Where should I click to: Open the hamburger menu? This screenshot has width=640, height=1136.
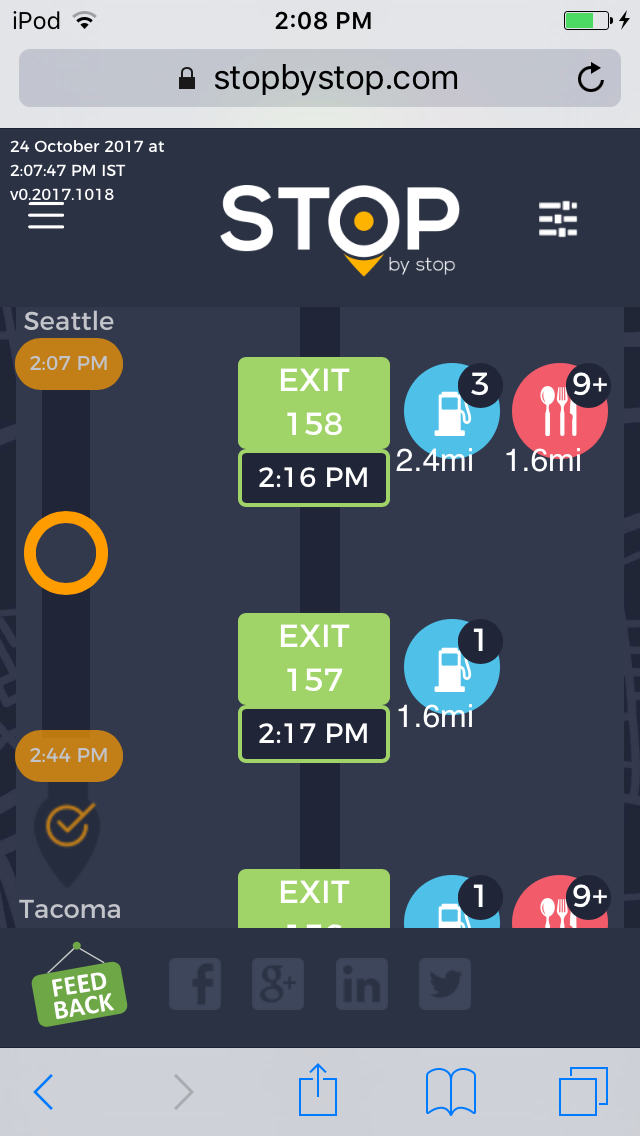tap(46, 216)
